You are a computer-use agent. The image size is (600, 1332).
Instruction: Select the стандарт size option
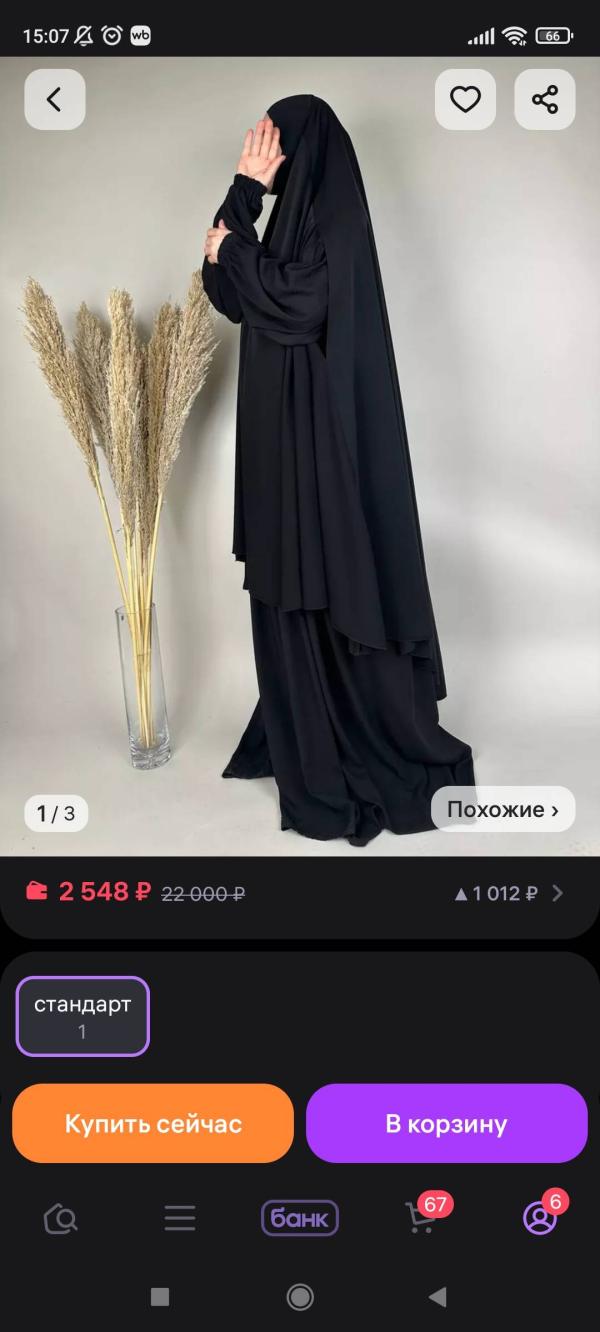coord(82,1016)
